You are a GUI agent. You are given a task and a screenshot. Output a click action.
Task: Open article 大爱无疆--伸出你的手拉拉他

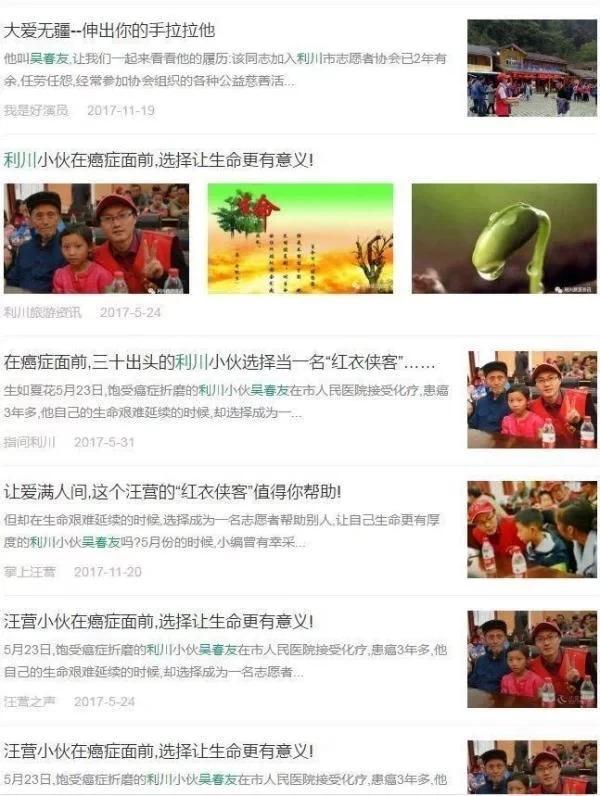tap(110, 32)
